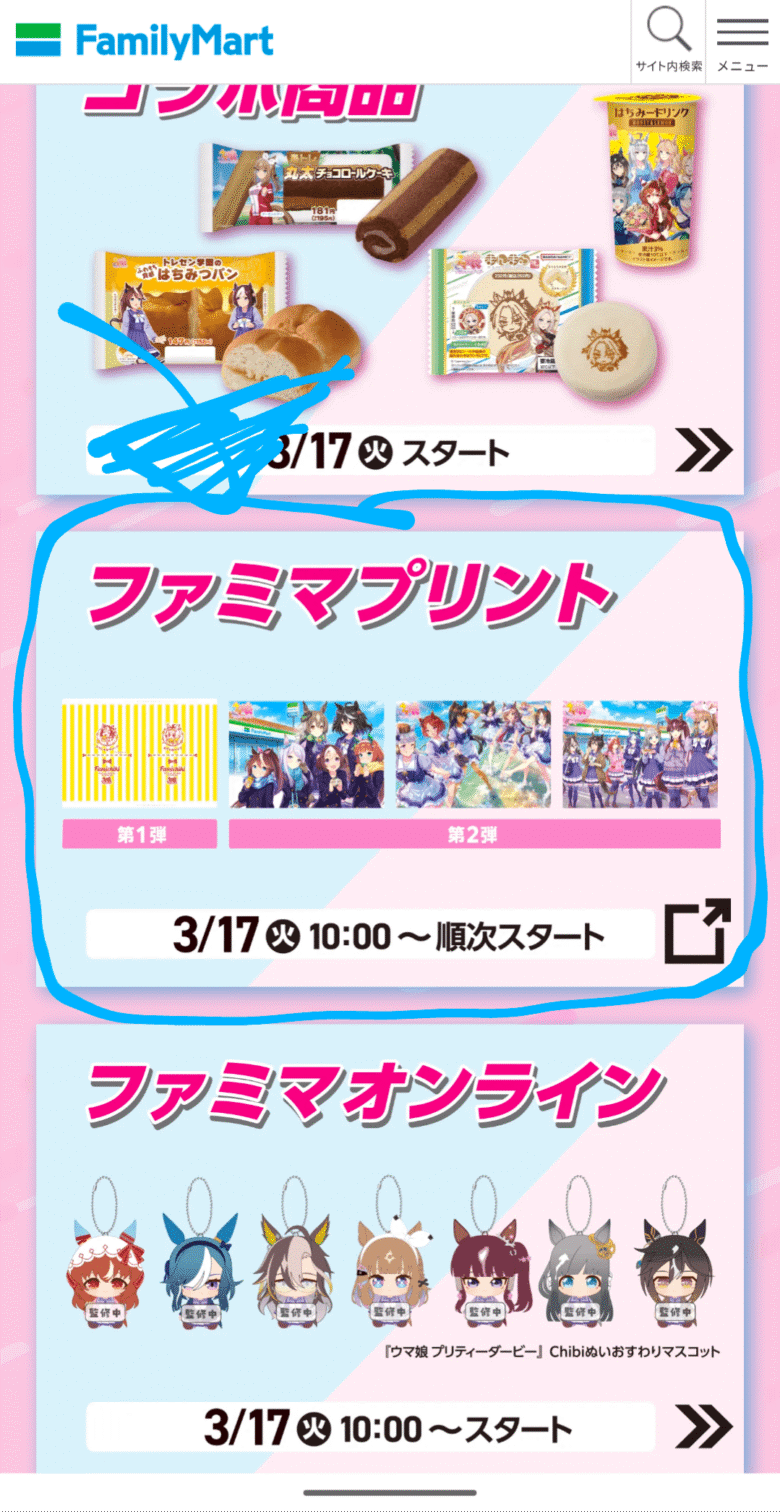780x1512 pixels.
Task: Go to FamilyMart home via logo
Action: [145, 41]
